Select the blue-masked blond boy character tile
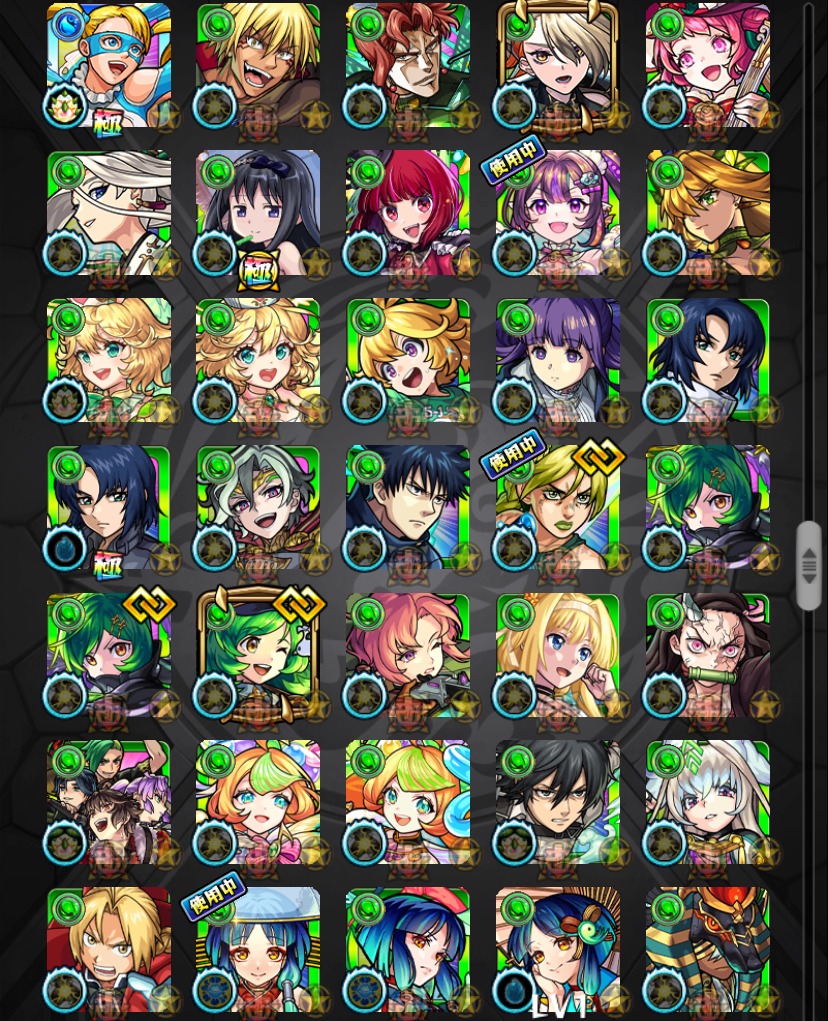The width and height of the screenshot is (828, 1021). pos(108,66)
